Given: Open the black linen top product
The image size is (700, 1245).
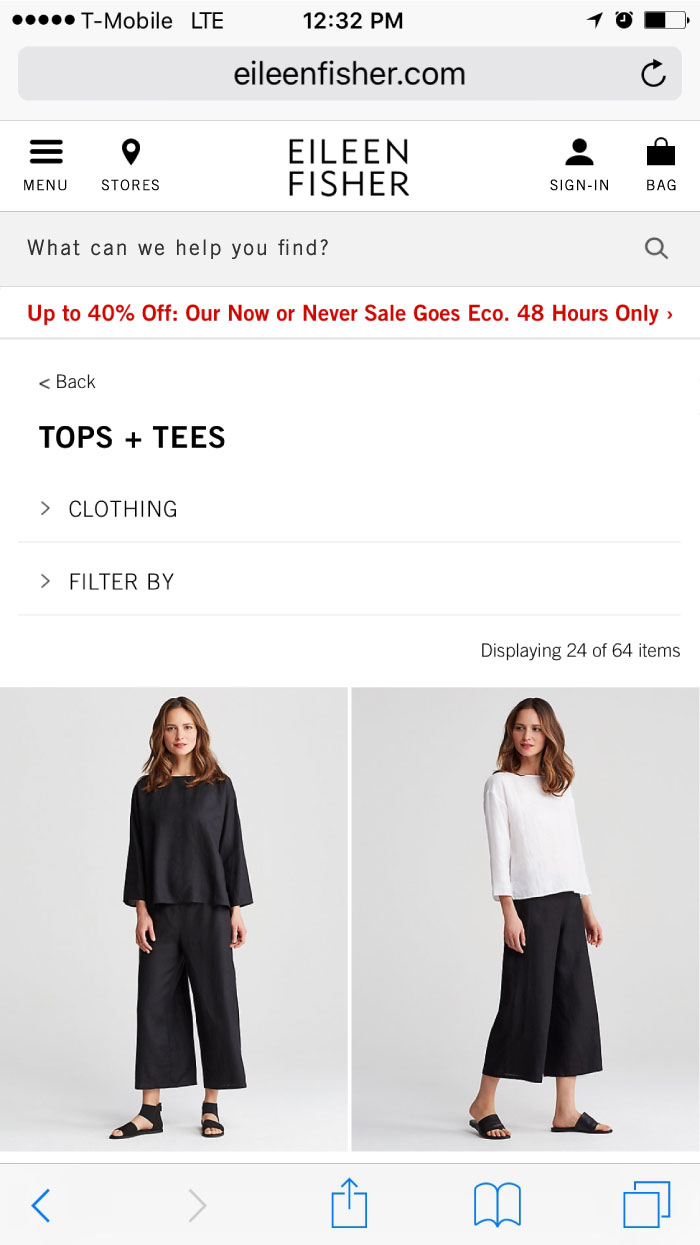Looking at the screenshot, I should pos(174,918).
